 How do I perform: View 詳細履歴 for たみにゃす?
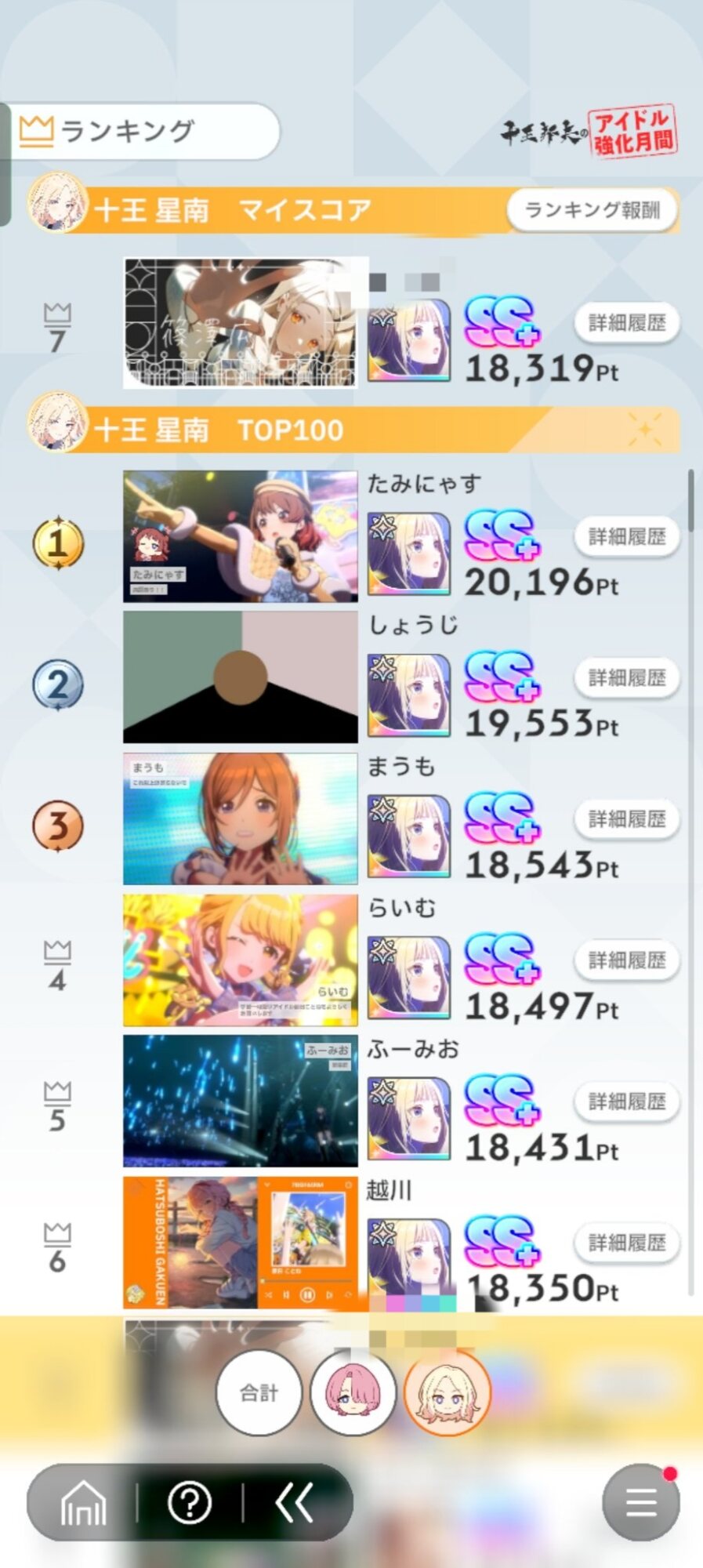[x=626, y=536]
